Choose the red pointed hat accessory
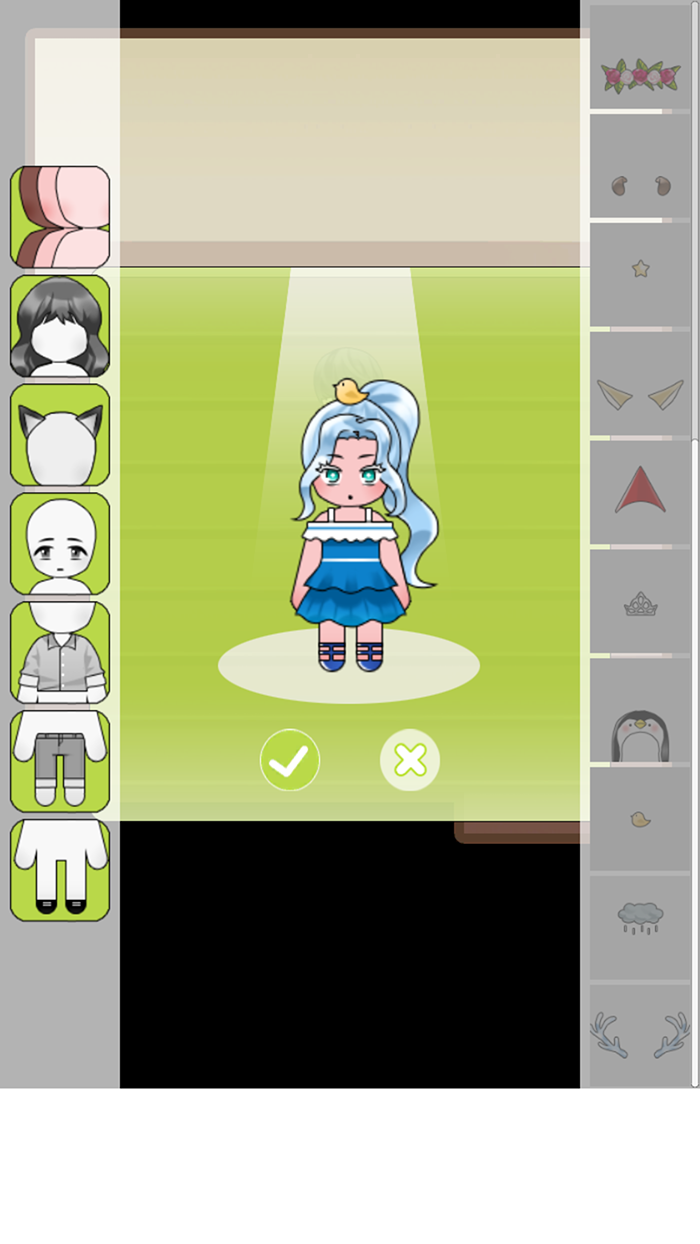The image size is (700, 1244). click(x=640, y=492)
